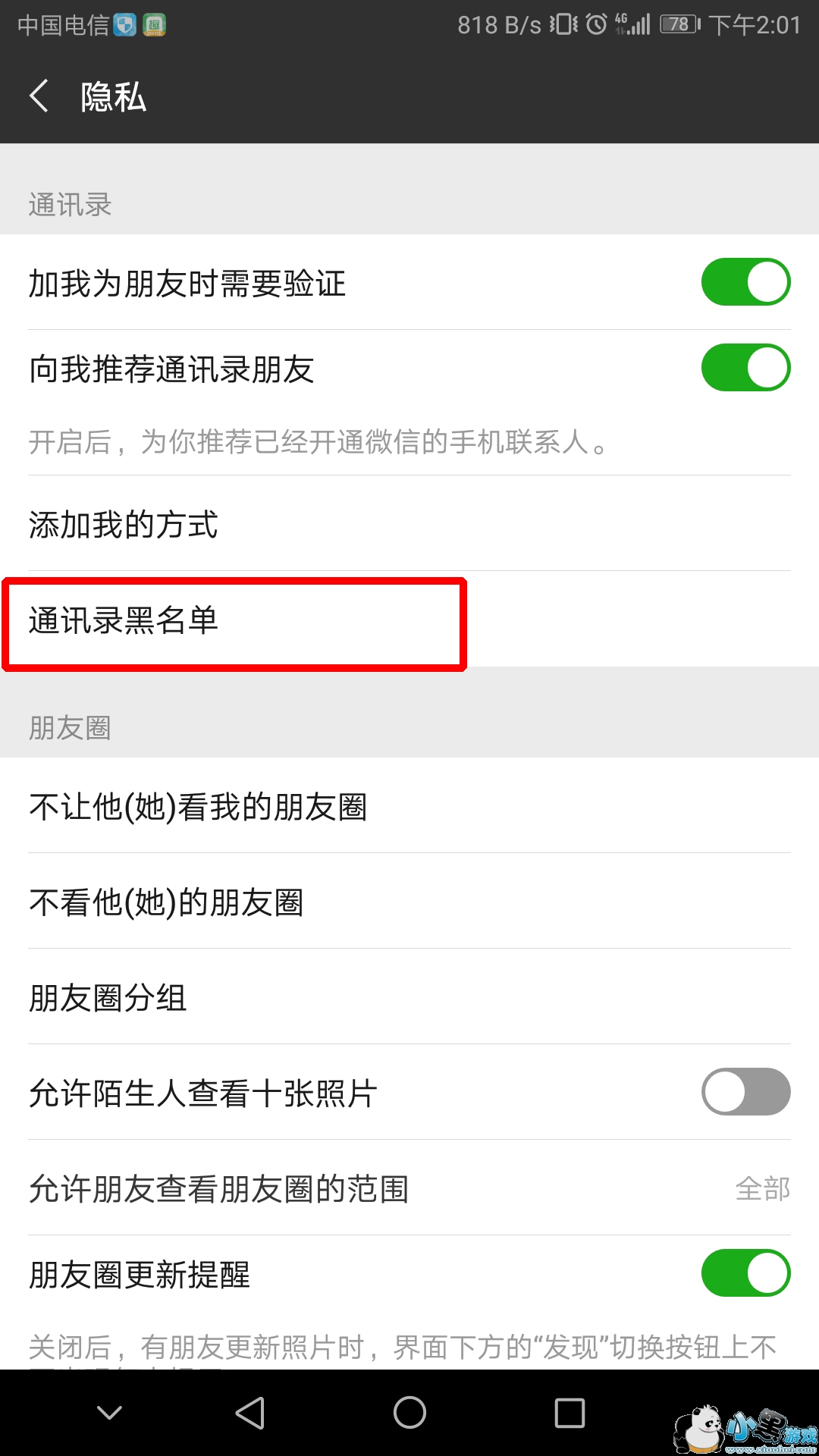
Task: Tap the system home button
Action: [x=409, y=1412]
